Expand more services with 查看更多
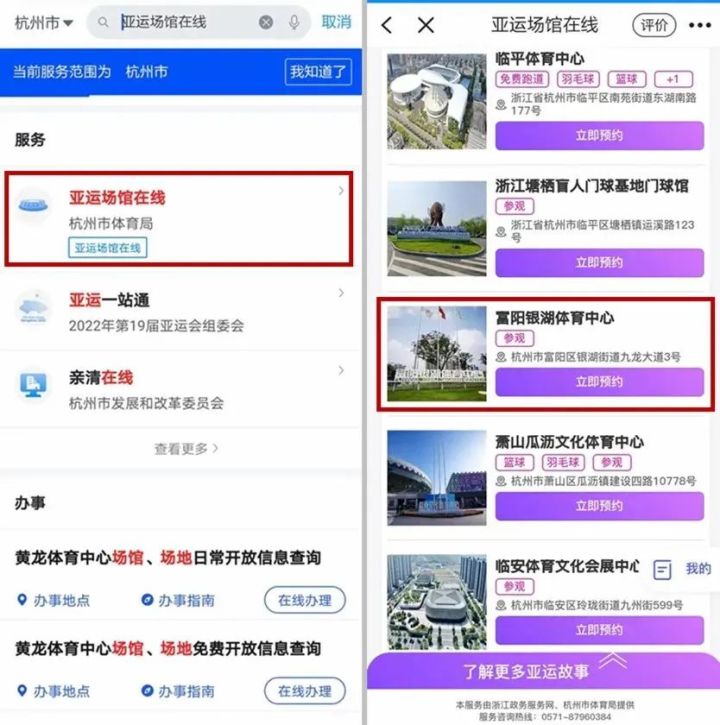 tap(186, 449)
